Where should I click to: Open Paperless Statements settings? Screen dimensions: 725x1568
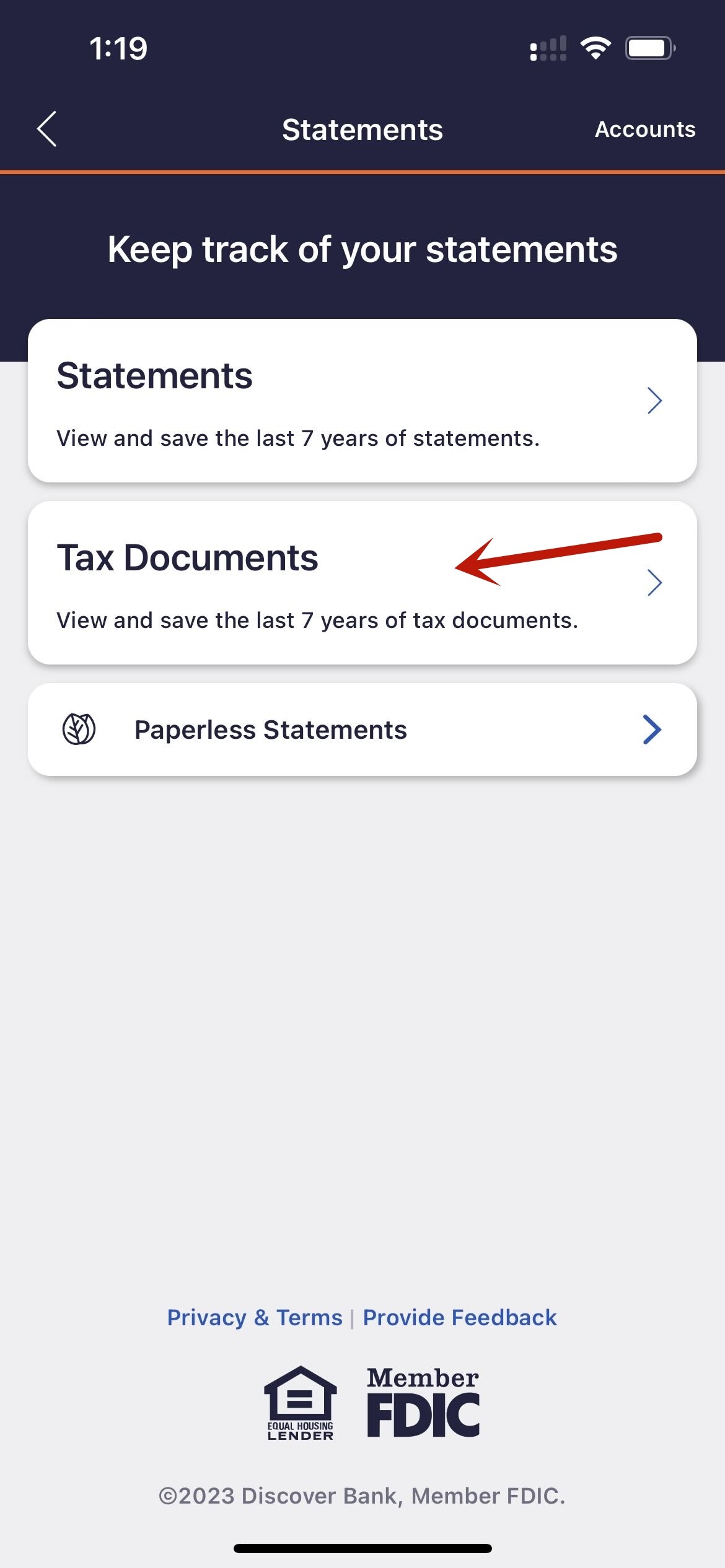click(362, 730)
